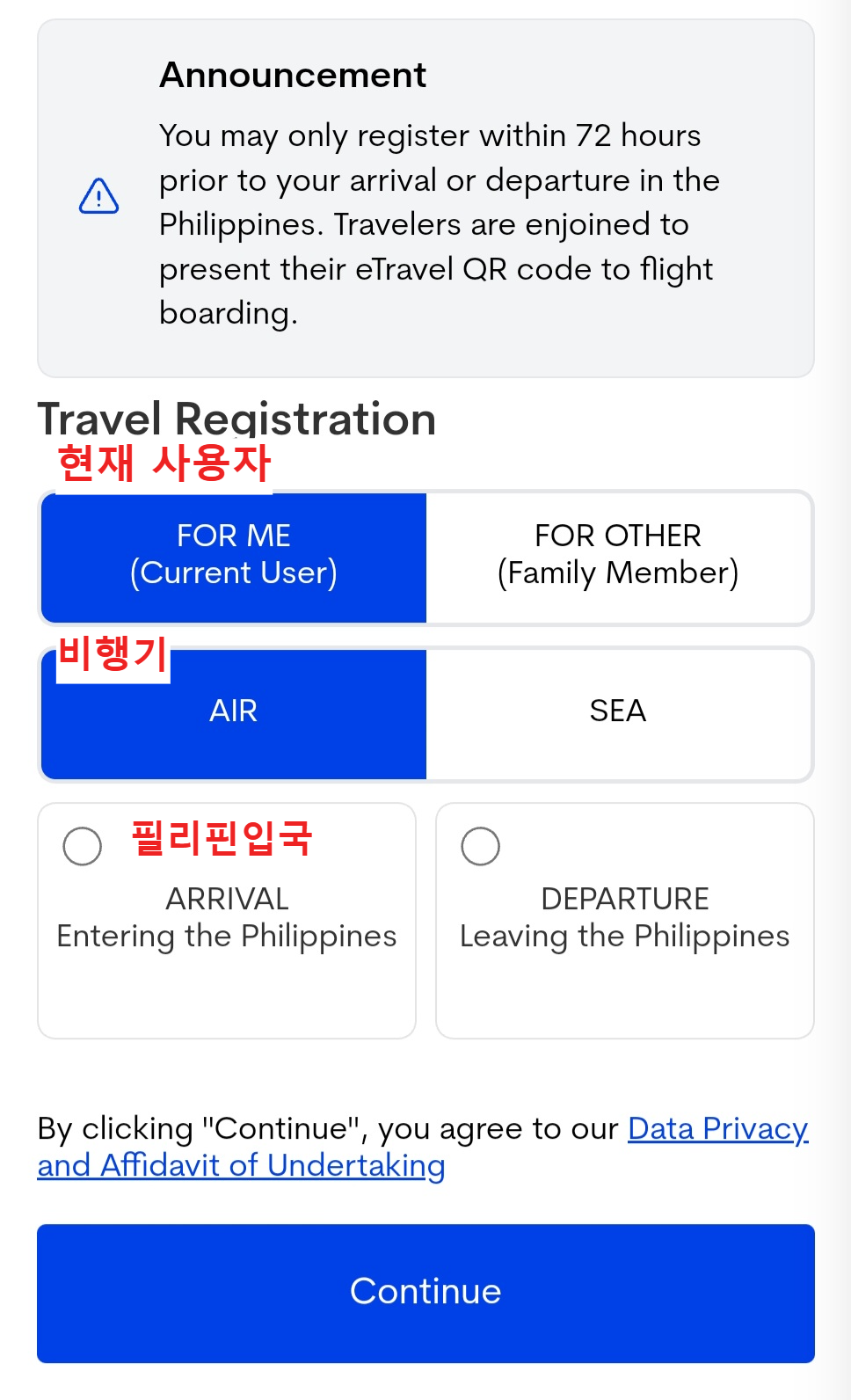Mark departure as your travel type
Image resolution: width=851 pixels, height=1400 pixels.
[x=480, y=846]
